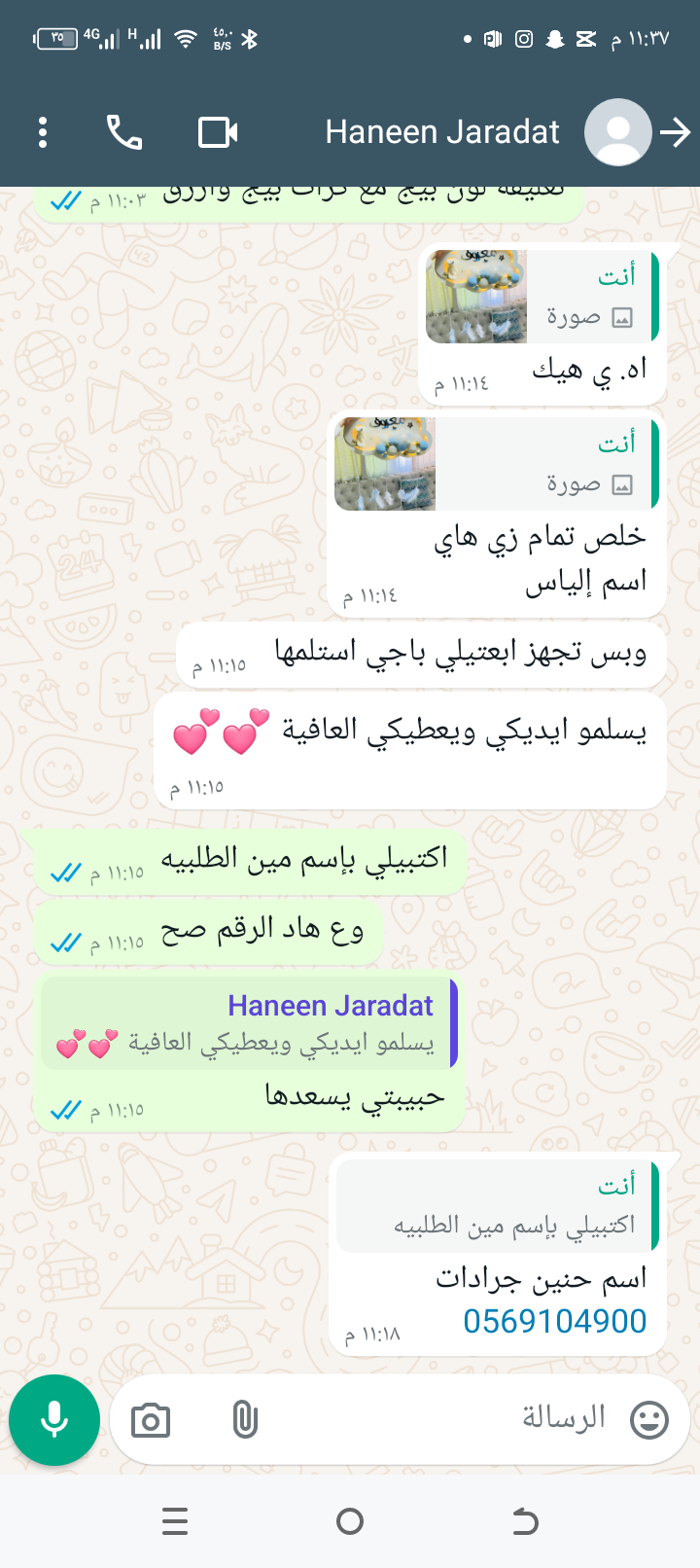700x1568 pixels.
Task: Open the emoji picker
Action: point(648,1420)
